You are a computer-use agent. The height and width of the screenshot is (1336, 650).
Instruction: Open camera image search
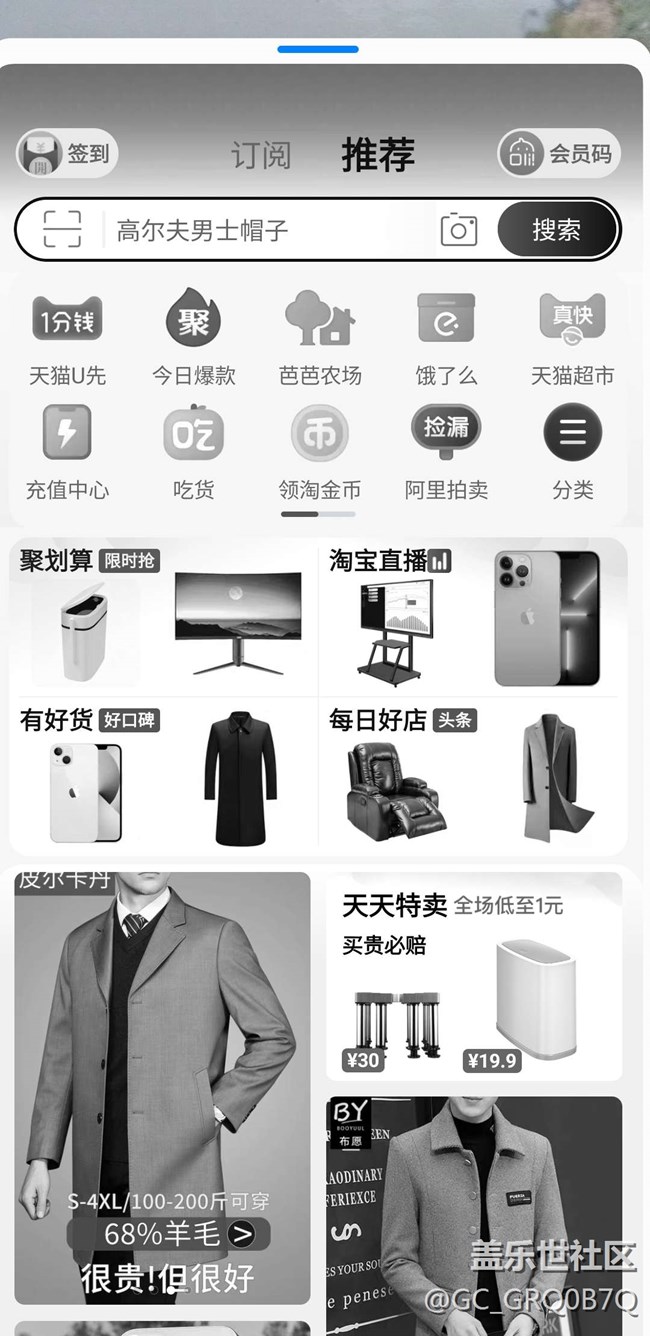(x=458, y=230)
